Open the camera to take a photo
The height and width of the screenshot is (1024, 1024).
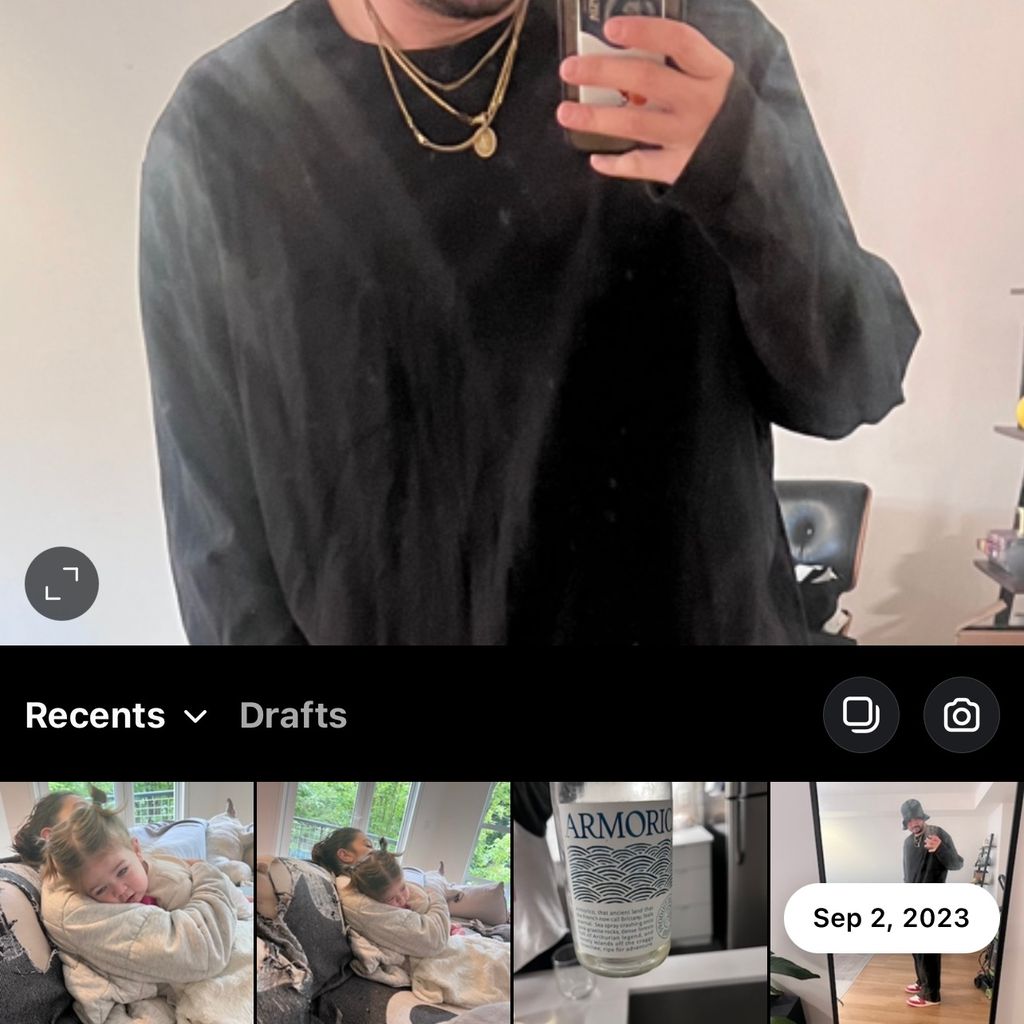961,715
